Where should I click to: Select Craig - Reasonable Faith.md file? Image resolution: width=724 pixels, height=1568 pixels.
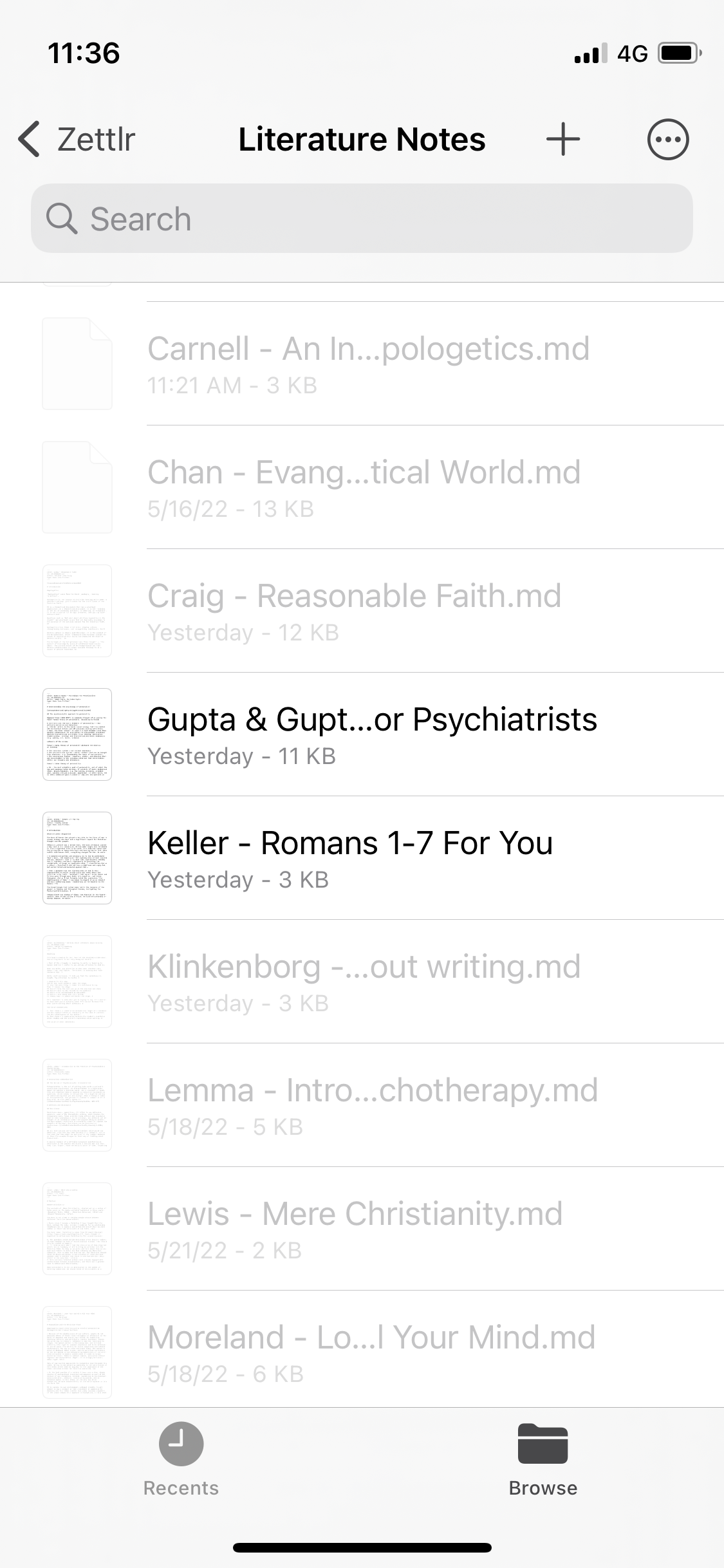coord(354,610)
